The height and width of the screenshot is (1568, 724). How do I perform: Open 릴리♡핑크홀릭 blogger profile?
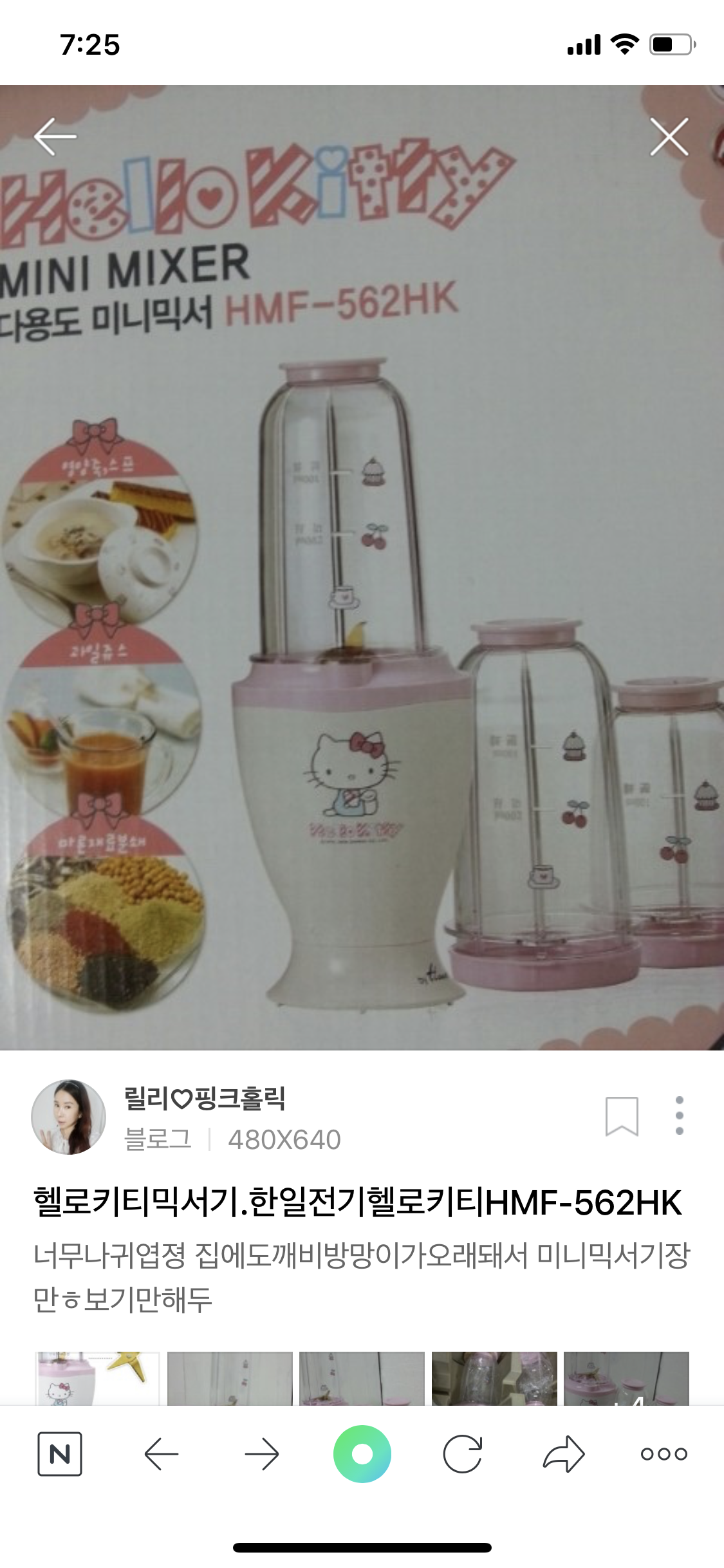click(x=205, y=1098)
